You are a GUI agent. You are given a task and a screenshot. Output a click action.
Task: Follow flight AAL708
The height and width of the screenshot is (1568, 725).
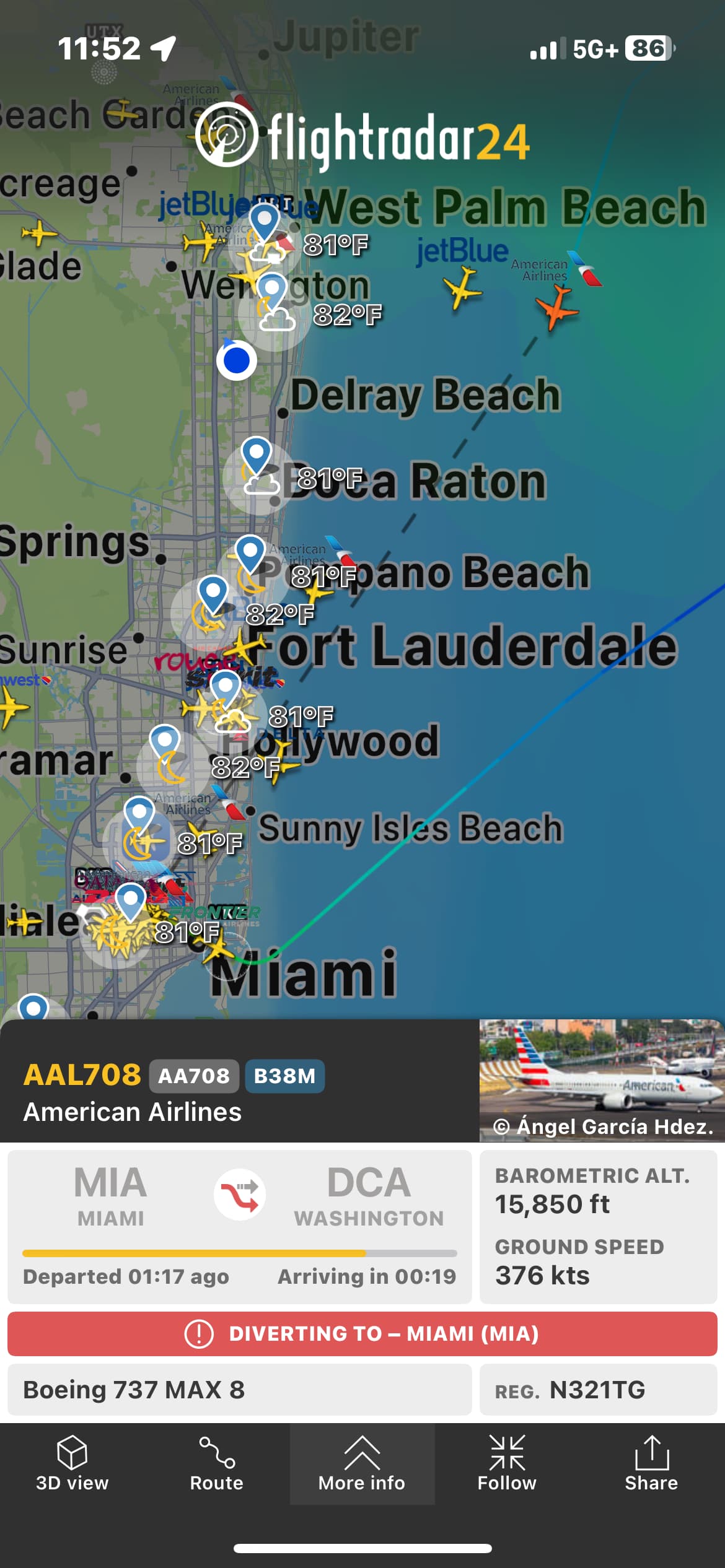click(506, 1463)
